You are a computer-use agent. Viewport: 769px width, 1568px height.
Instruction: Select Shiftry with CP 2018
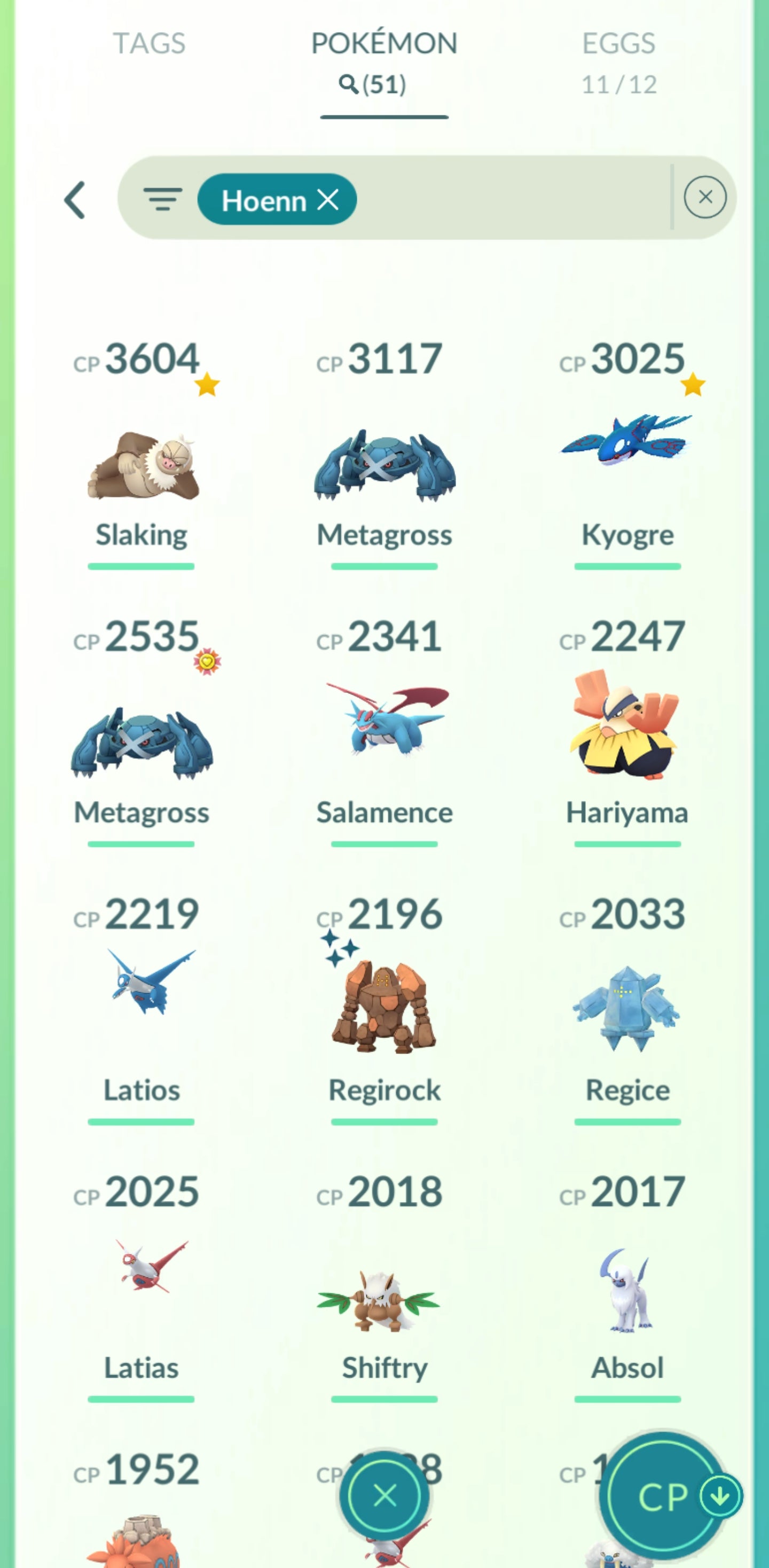(x=384, y=1297)
